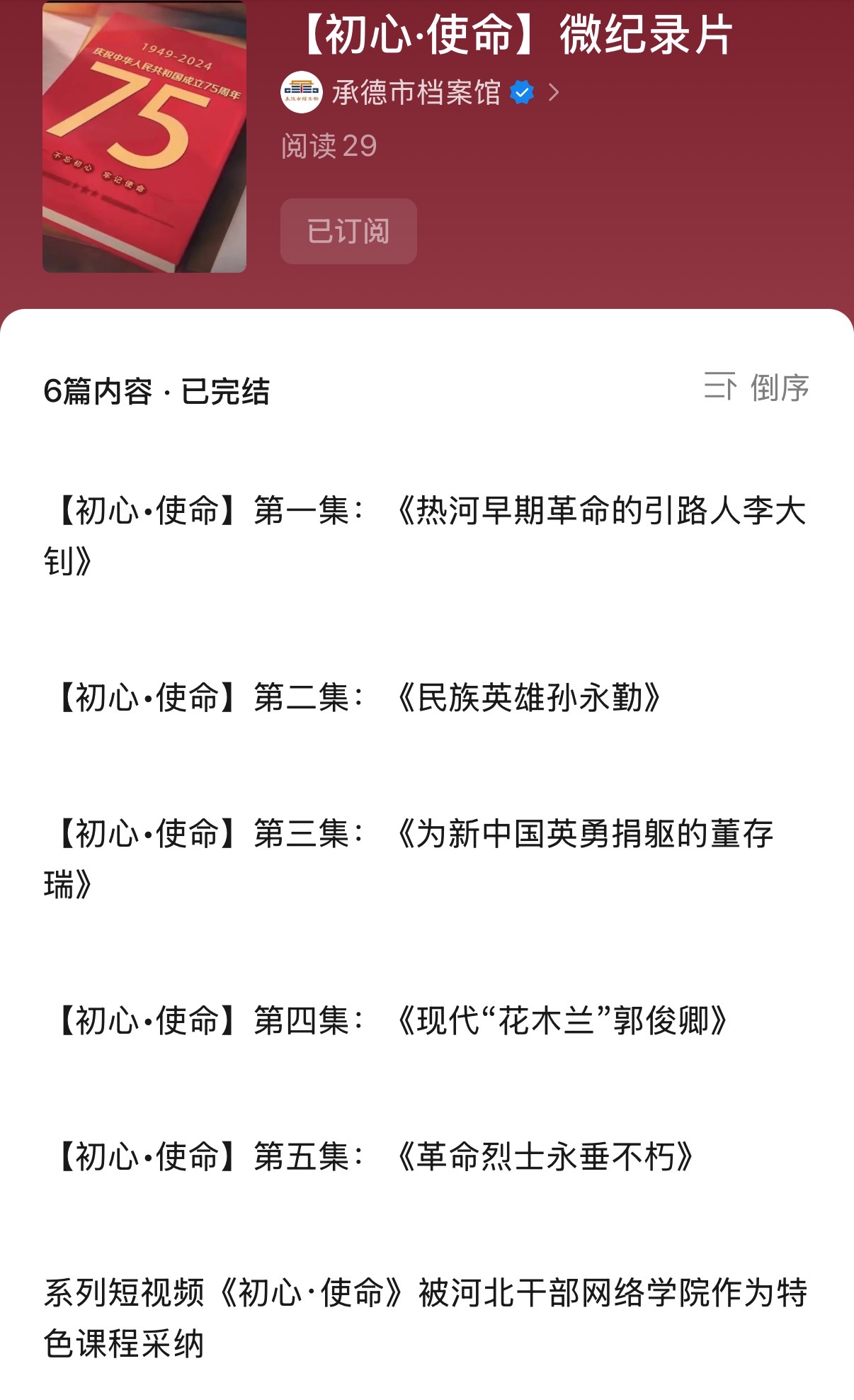Open the 承德市档案馆 account page
Image resolution: width=854 pixels, height=1400 pixels.
(421, 92)
